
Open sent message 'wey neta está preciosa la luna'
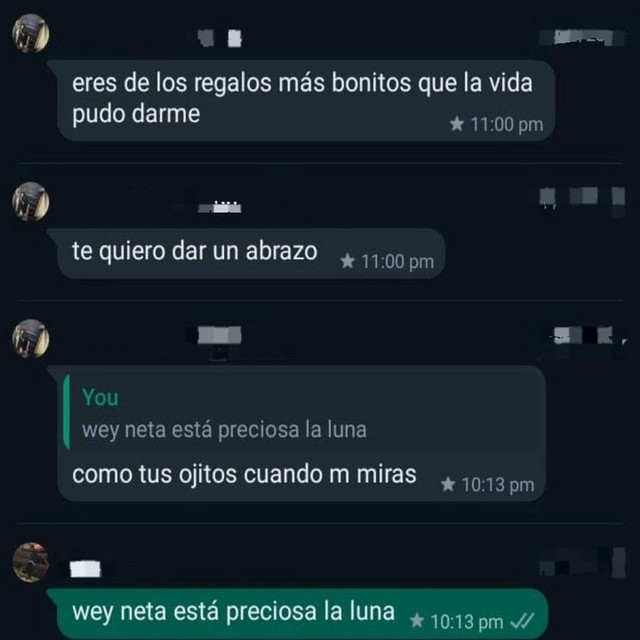(x=233, y=610)
